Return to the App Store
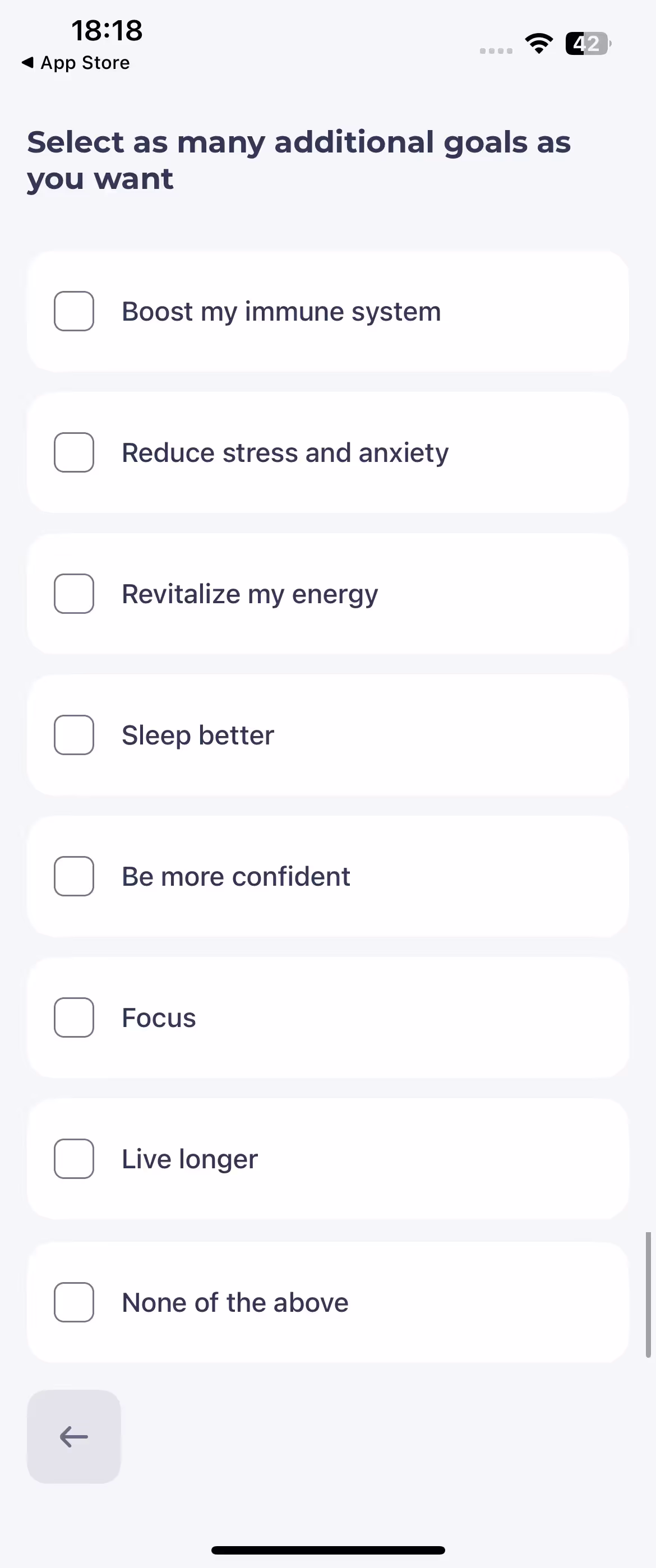This screenshot has height=1568, width=656. (76, 63)
